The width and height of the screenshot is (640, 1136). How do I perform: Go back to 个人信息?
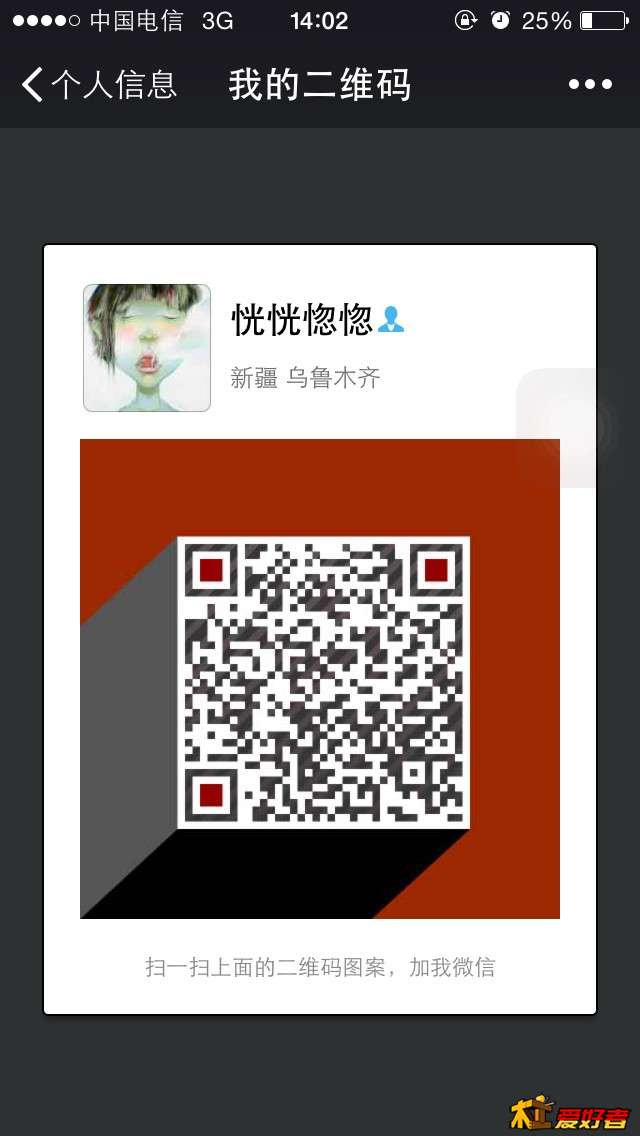click(x=98, y=85)
